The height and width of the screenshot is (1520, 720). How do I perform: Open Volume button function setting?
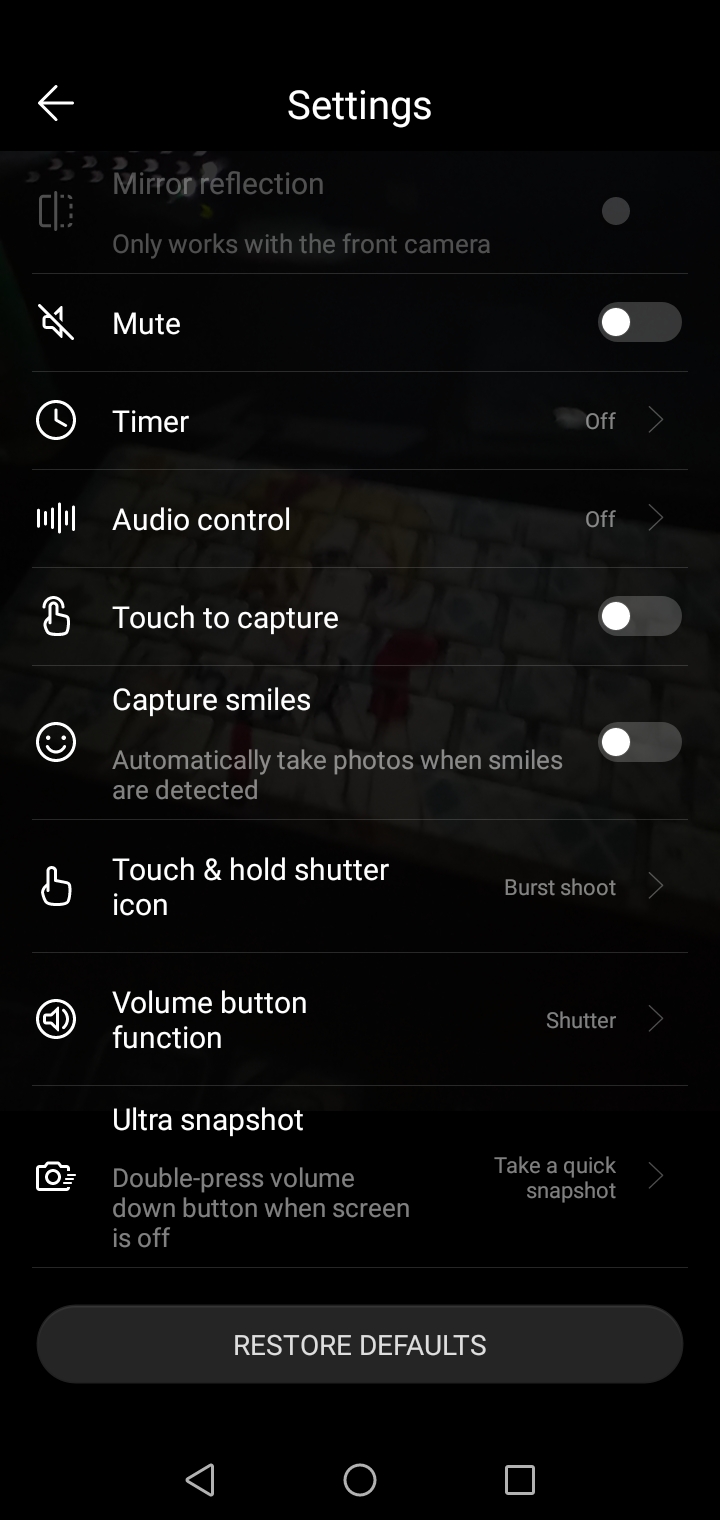(x=360, y=1020)
